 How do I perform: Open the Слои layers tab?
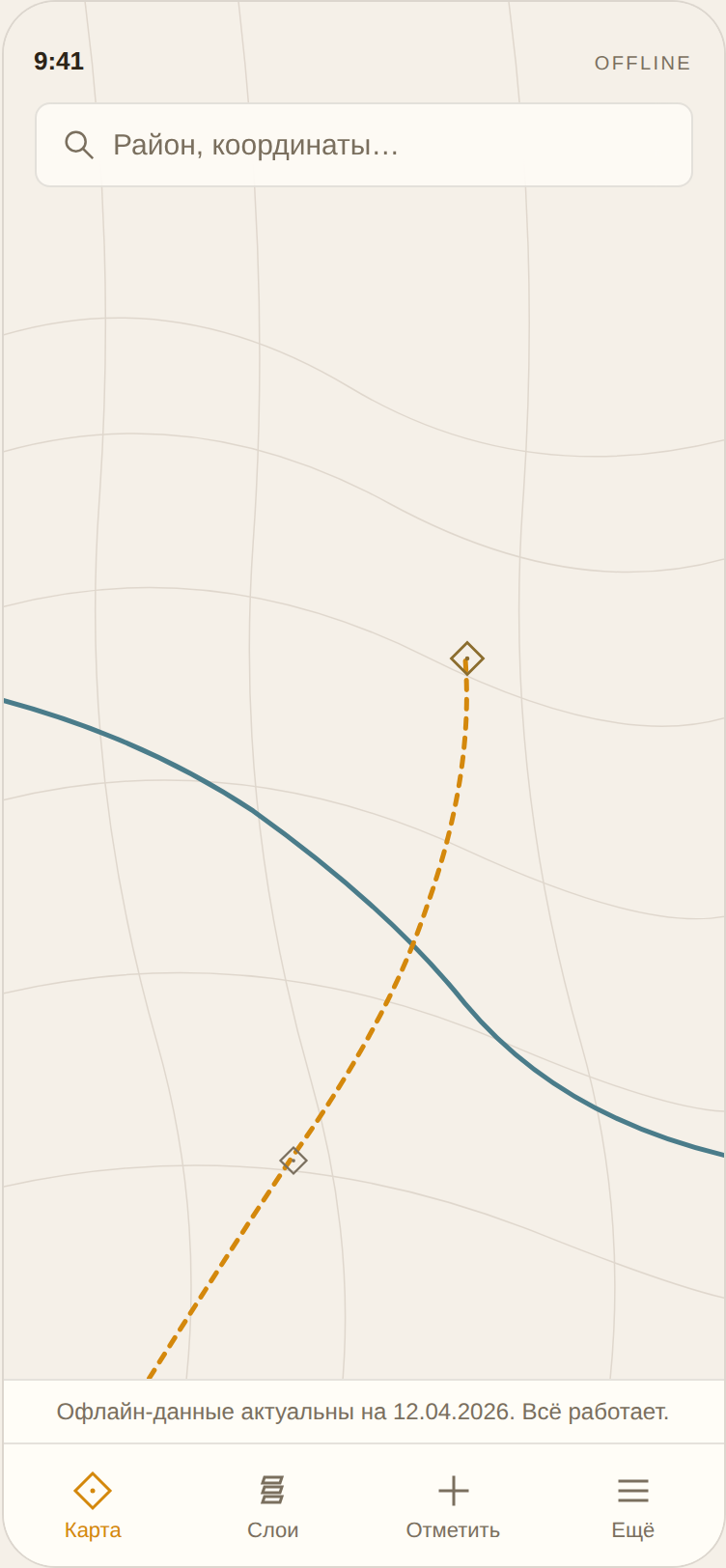273,1504
